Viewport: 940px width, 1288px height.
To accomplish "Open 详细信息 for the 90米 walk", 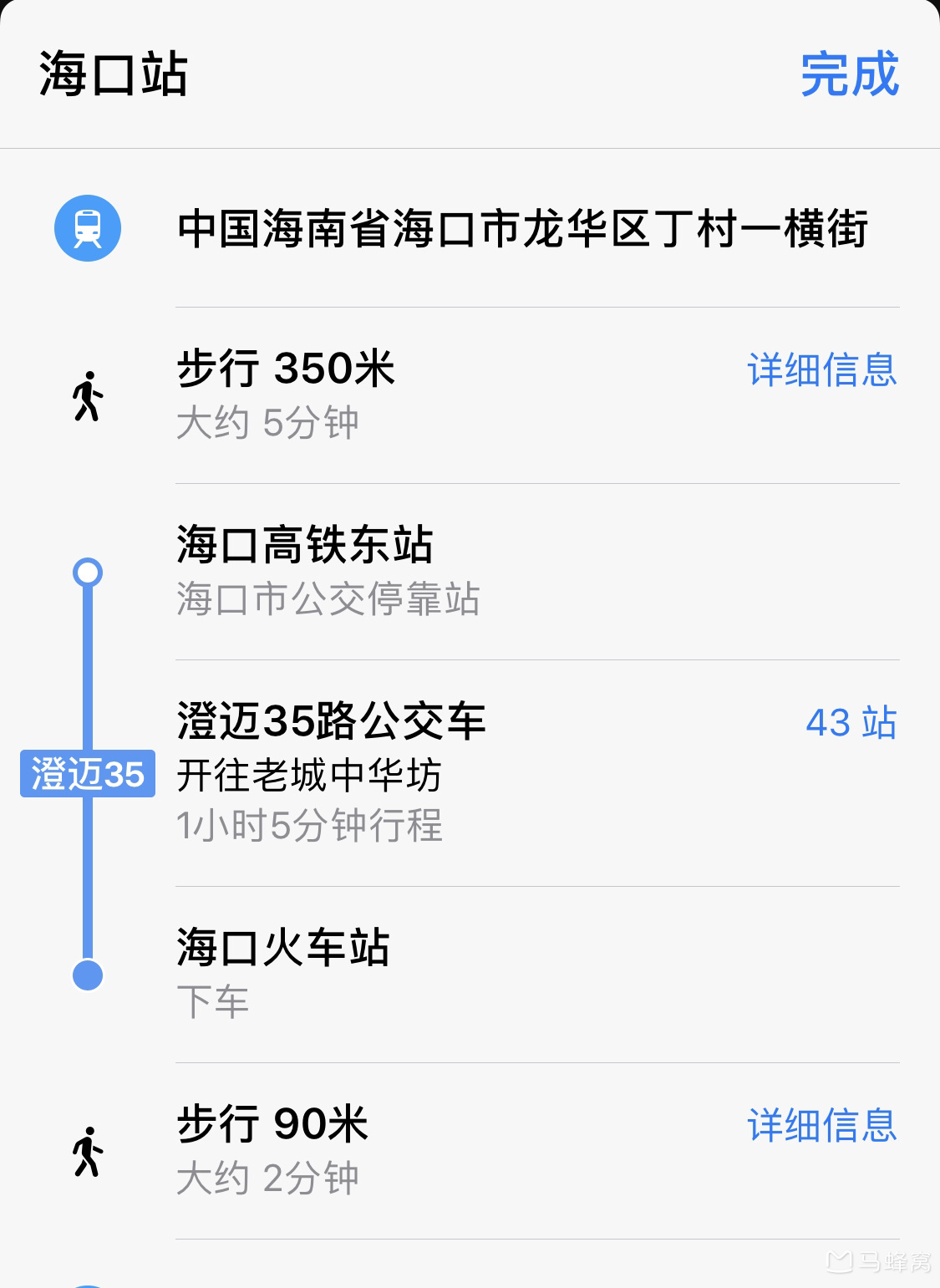I will [x=822, y=1128].
